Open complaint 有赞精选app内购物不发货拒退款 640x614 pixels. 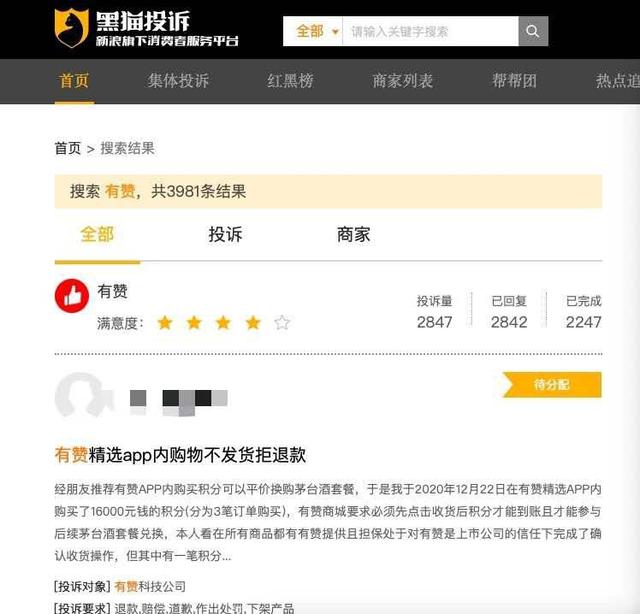coord(180,454)
